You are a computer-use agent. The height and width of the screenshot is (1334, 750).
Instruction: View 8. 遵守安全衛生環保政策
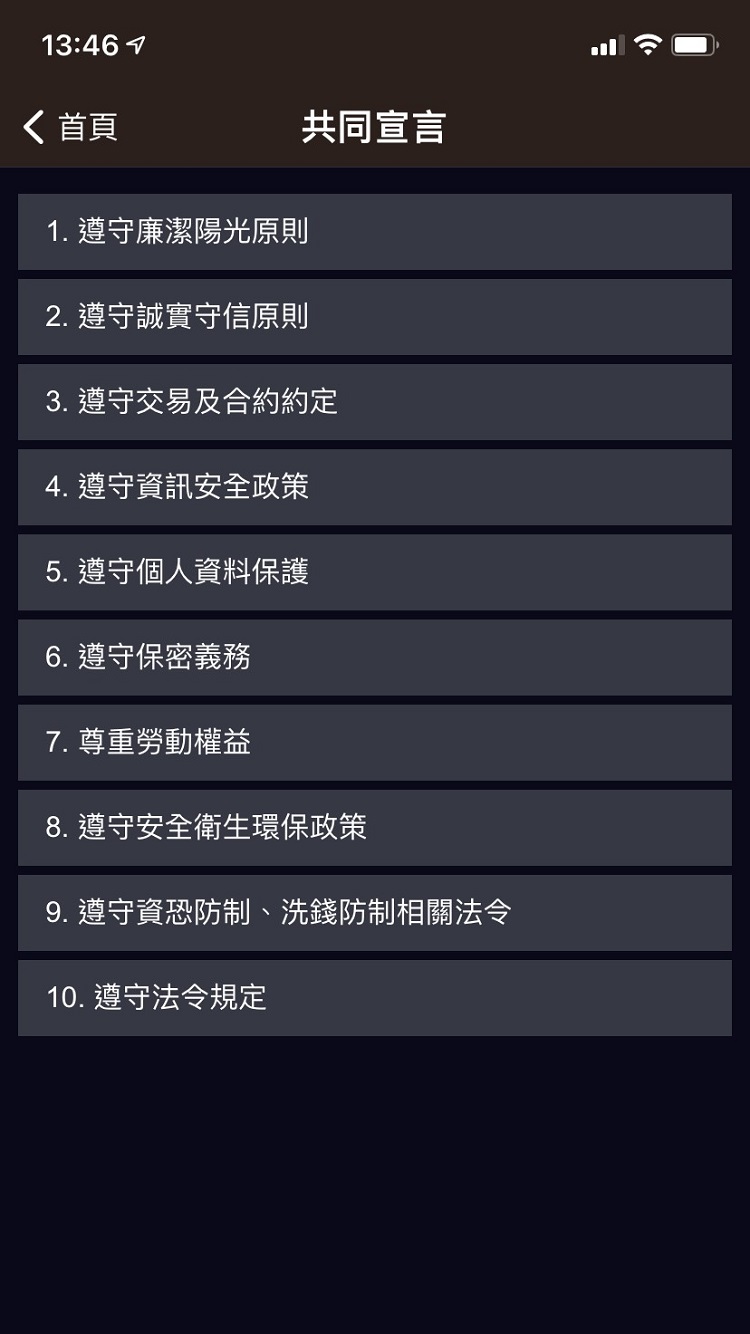(374, 827)
